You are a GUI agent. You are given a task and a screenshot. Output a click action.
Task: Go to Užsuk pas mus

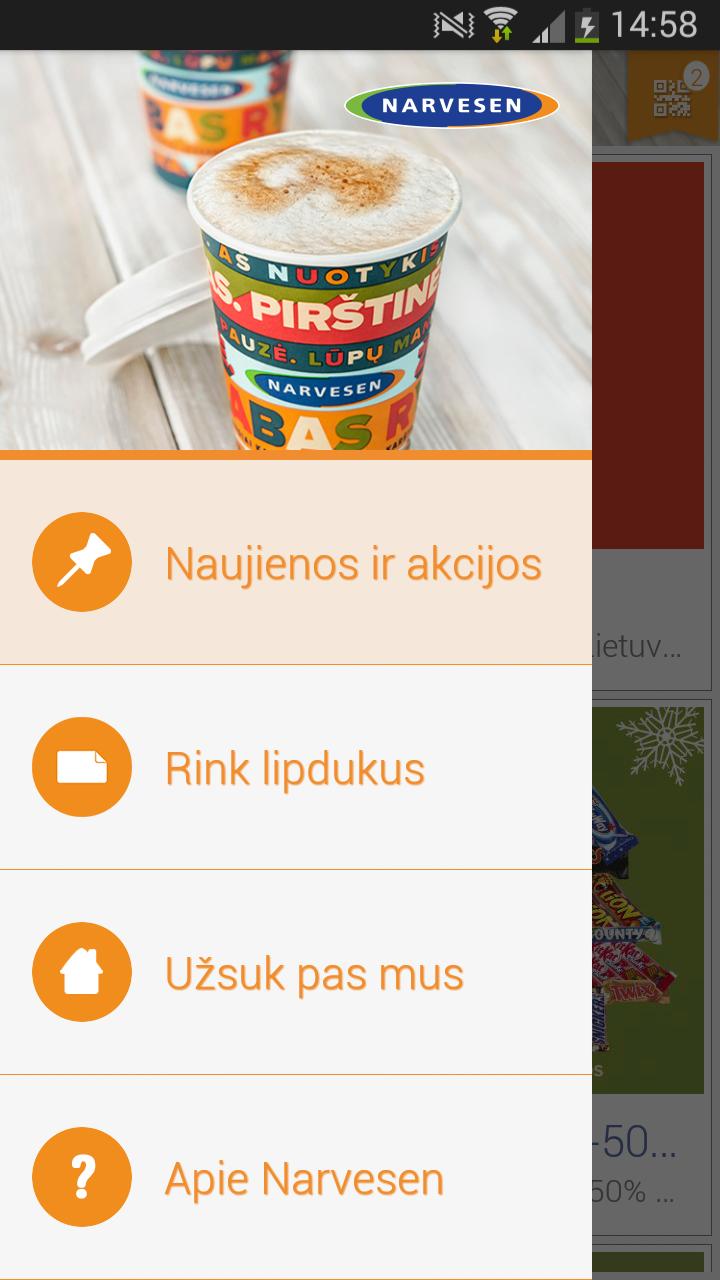tap(296, 973)
